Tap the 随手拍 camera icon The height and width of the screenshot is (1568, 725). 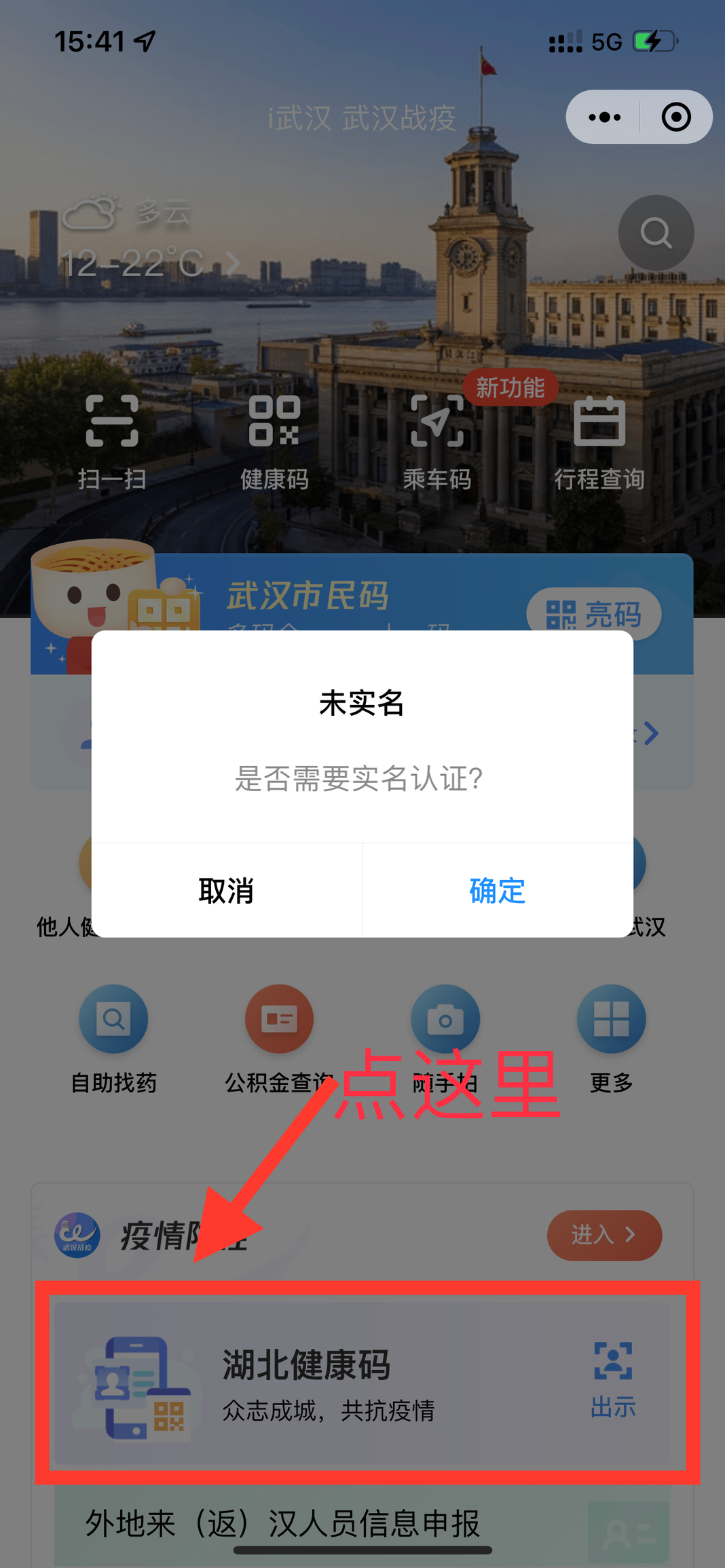(445, 1019)
